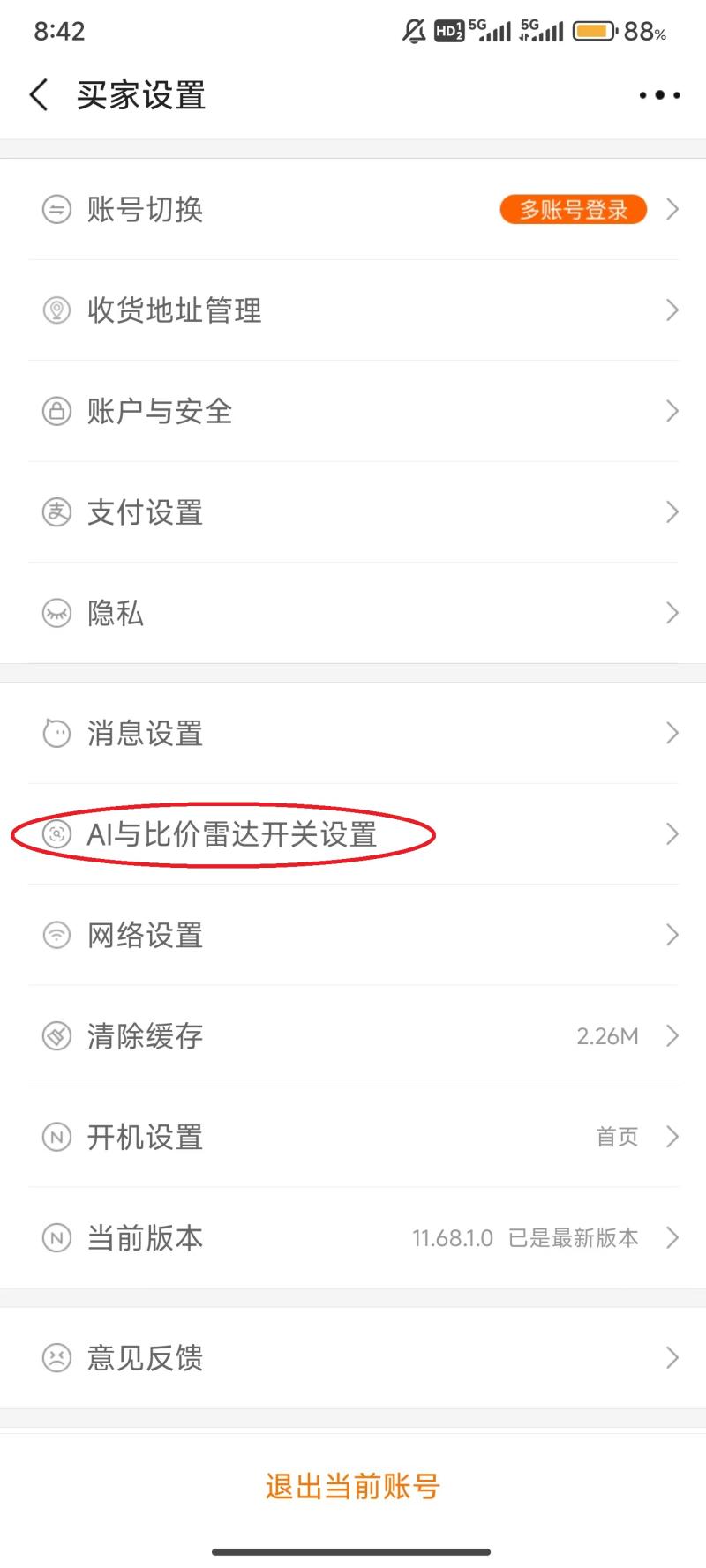Tap the payment icon beside 支付设置
The image size is (706, 1568).
(56, 512)
